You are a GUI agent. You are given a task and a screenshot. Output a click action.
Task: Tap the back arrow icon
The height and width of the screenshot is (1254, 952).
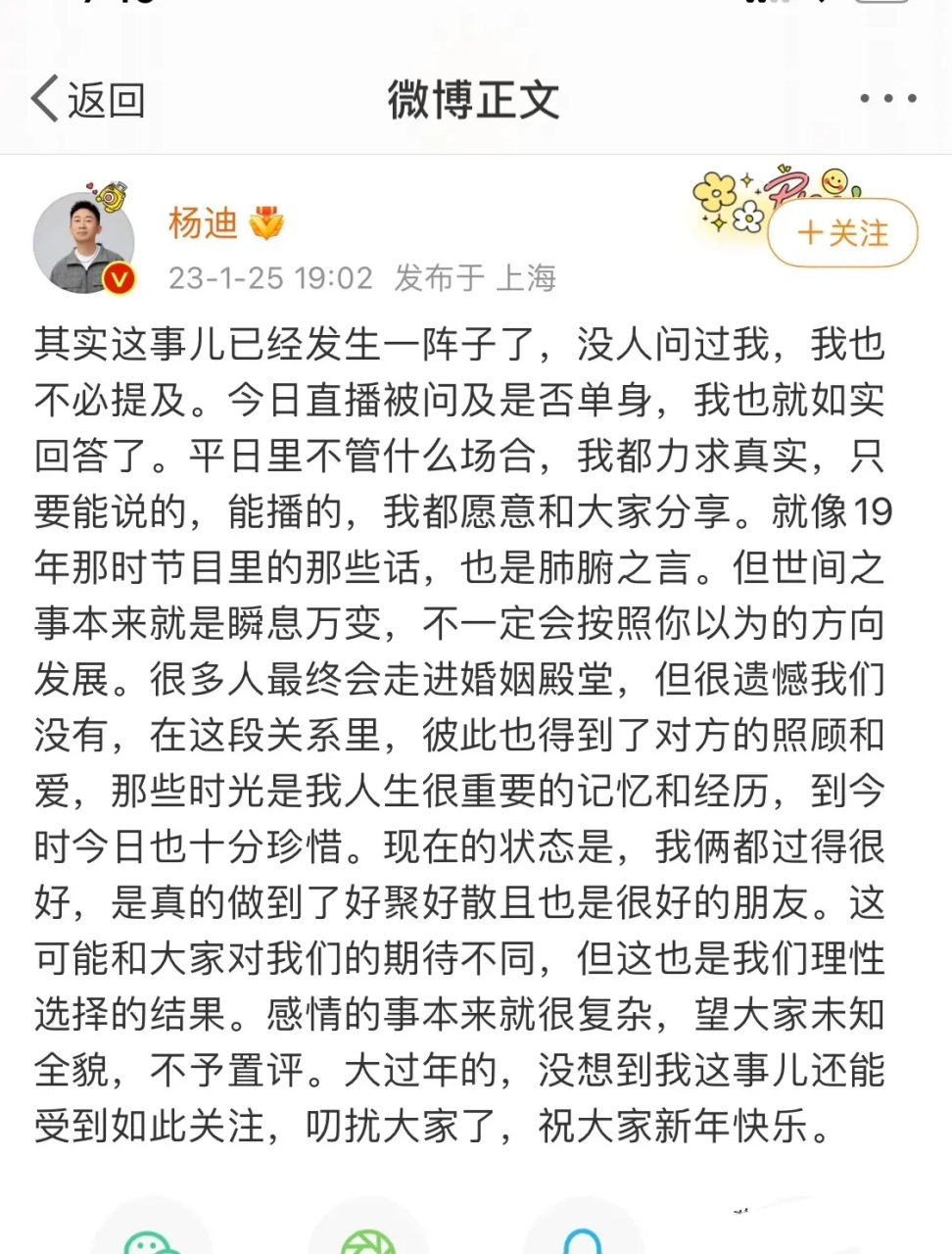coord(44,98)
